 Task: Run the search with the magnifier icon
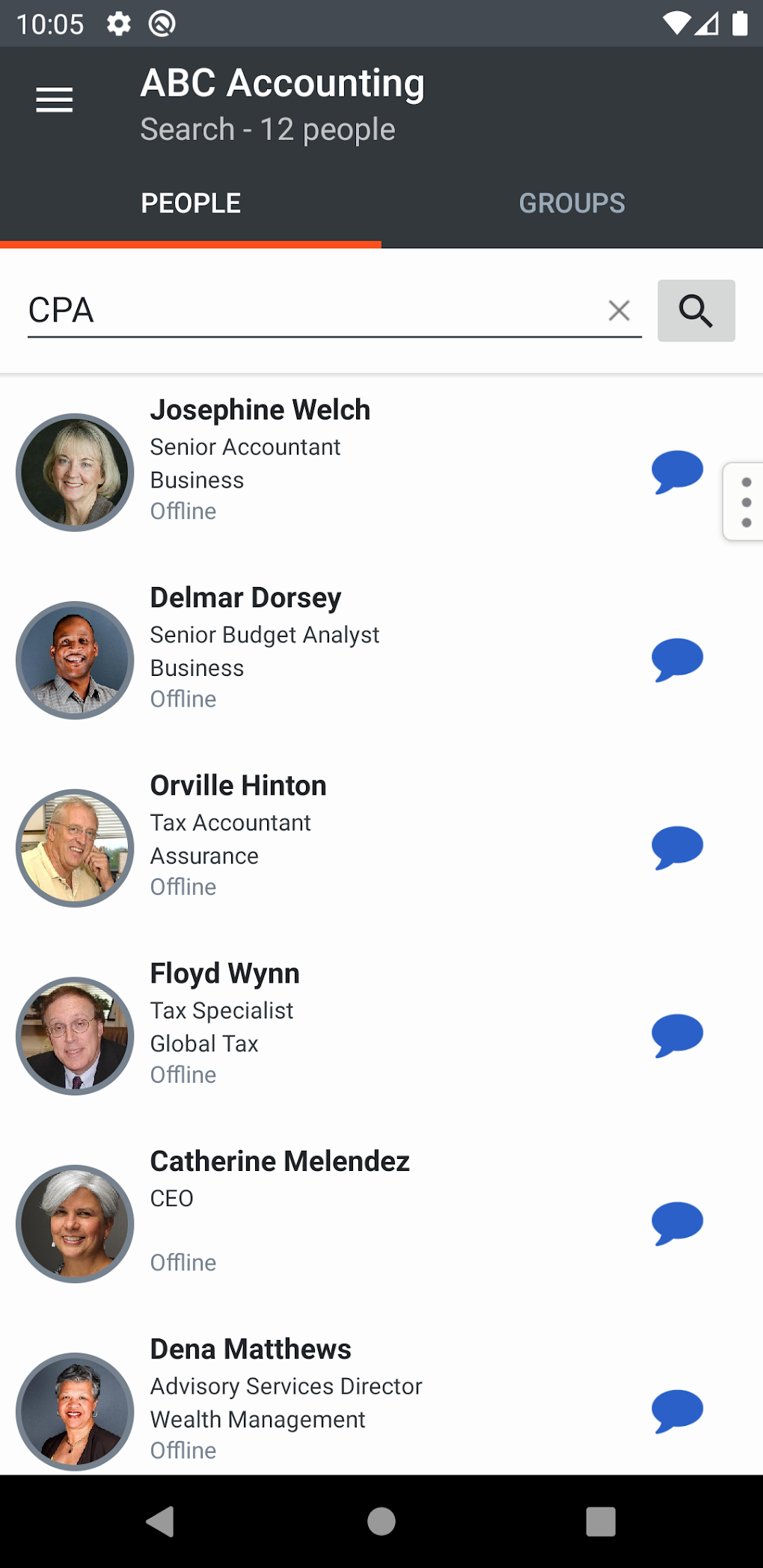click(696, 310)
